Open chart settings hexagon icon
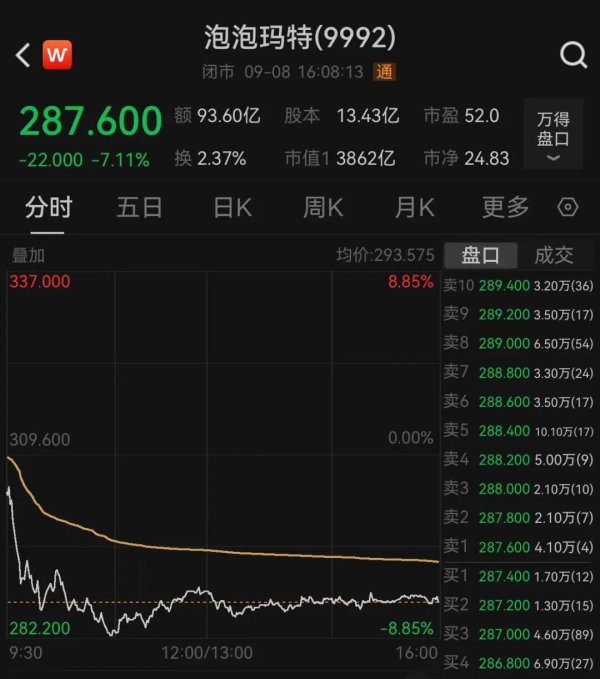This screenshot has height=679, width=600. click(568, 207)
